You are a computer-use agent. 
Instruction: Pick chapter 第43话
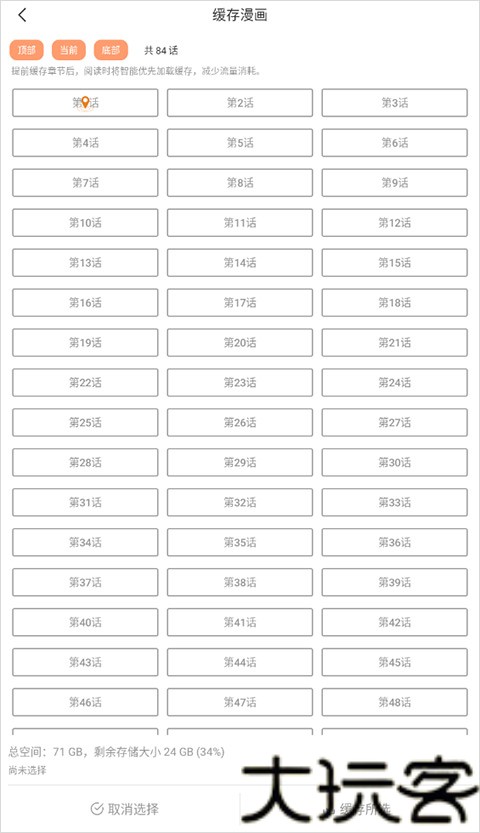coord(85,662)
